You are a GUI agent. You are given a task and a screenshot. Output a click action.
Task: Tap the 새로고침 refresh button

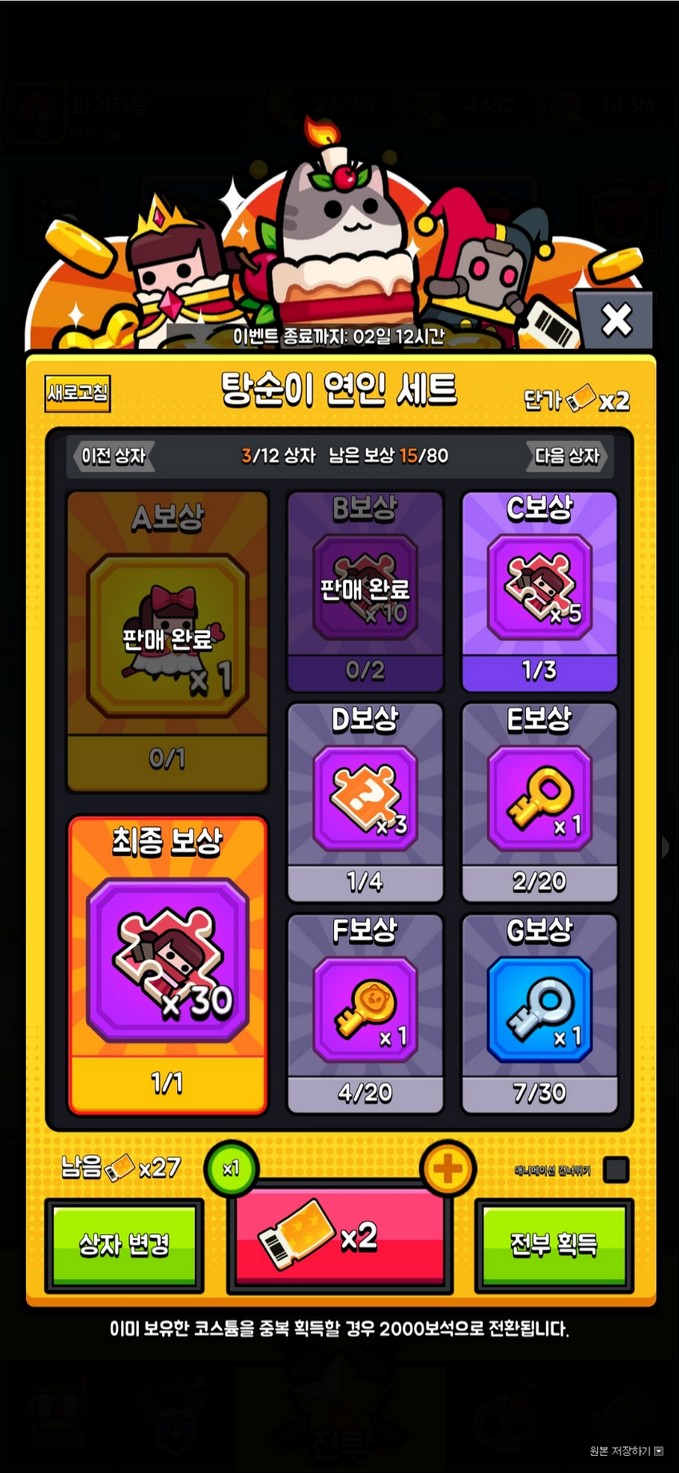[78, 393]
